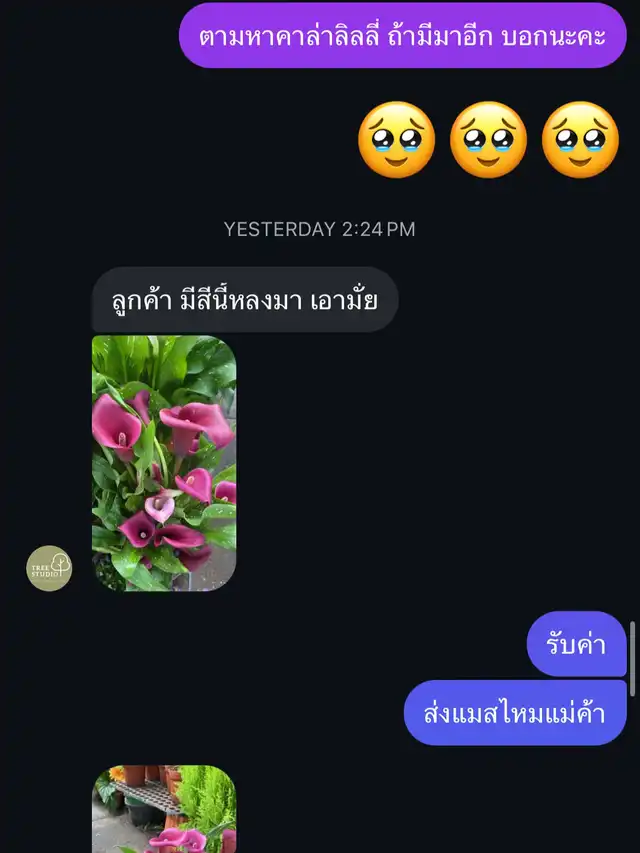Open the calla lily photo under ลูกค้า message
The image size is (640, 853).
[164, 463]
